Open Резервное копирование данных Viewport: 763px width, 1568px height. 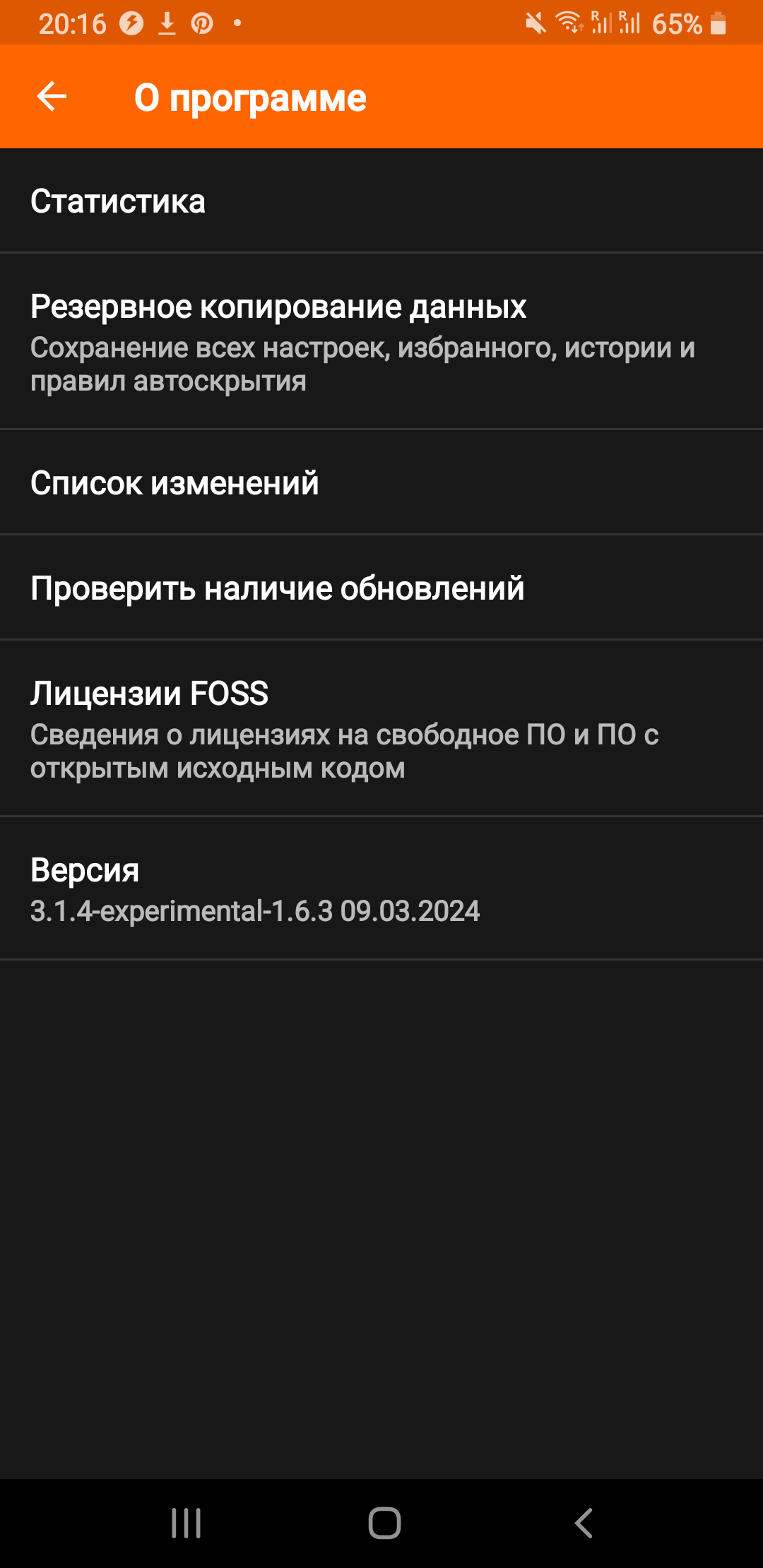click(381, 341)
